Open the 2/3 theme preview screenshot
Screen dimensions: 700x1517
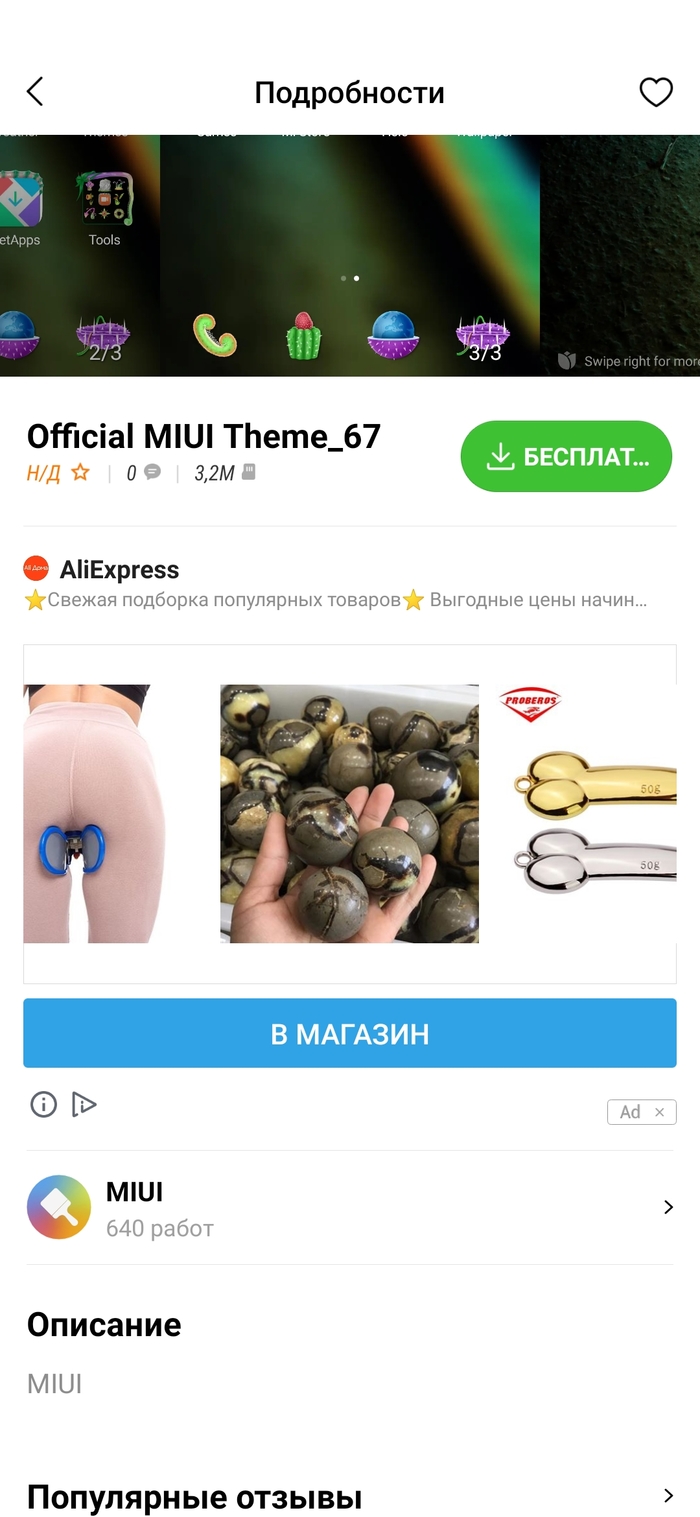[80, 255]
